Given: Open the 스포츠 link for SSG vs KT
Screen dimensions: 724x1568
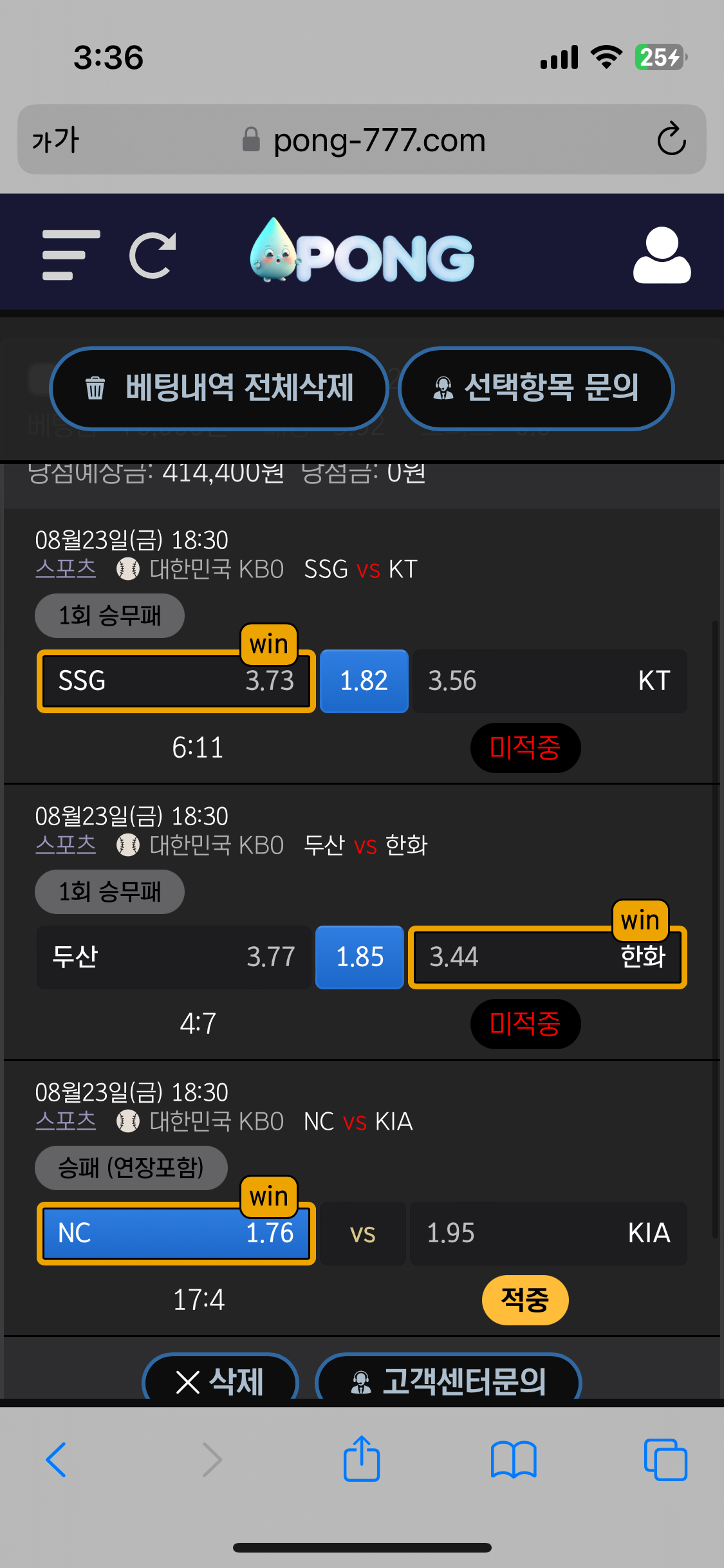Looking at the screenshot, I should click(66, 568).
